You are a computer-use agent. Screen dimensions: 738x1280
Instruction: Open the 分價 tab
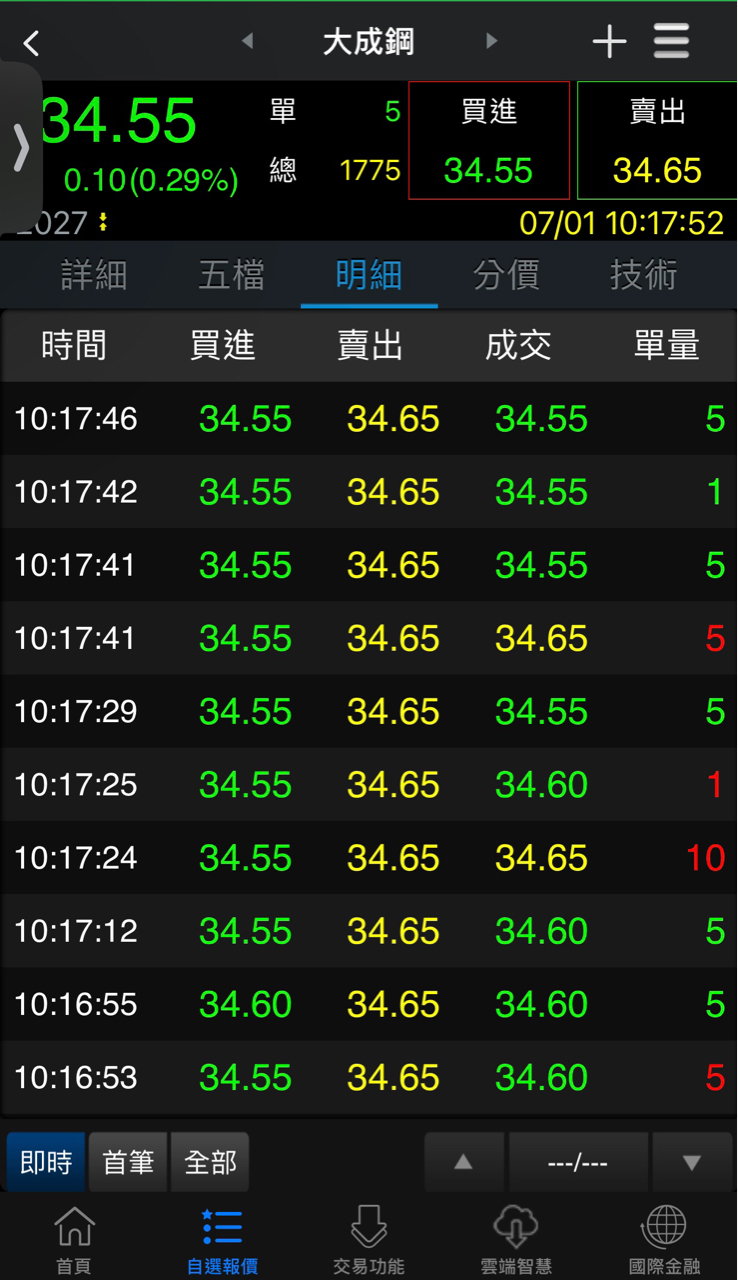(506, 274)
